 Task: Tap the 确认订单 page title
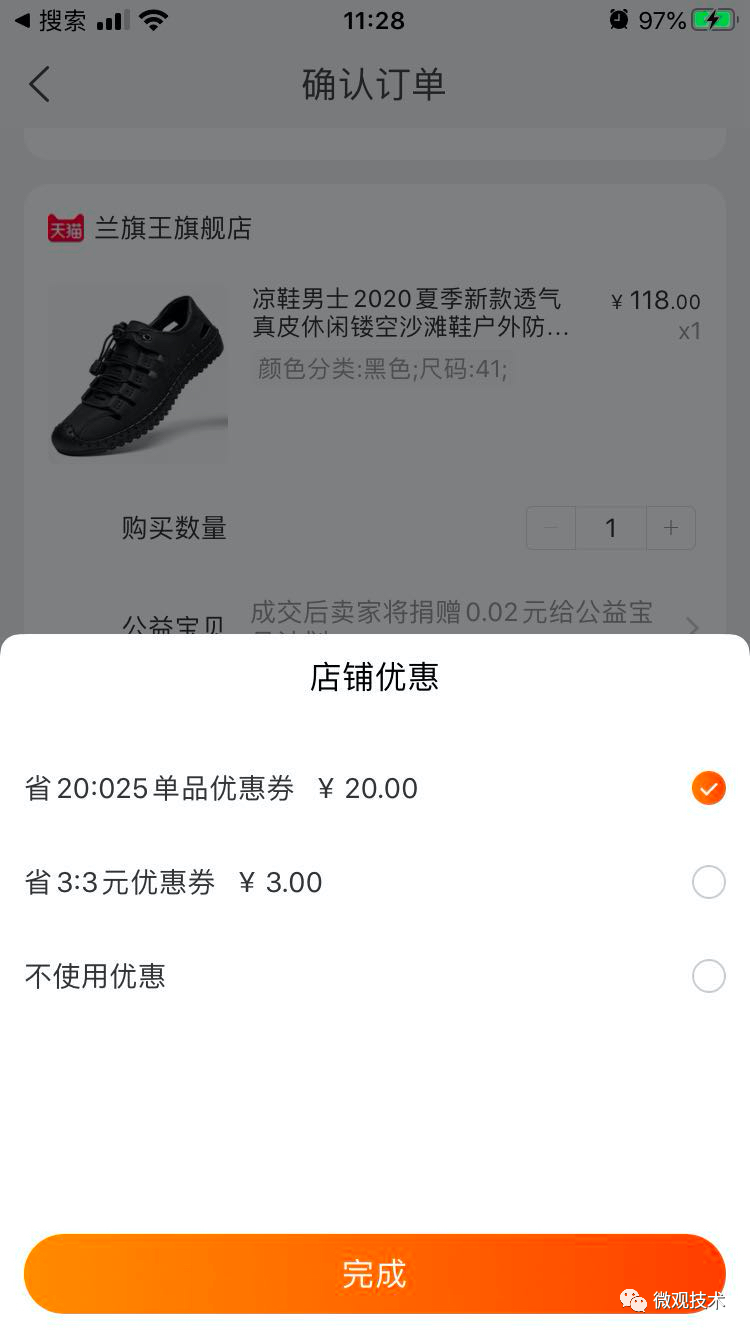[x=374, y=85]
